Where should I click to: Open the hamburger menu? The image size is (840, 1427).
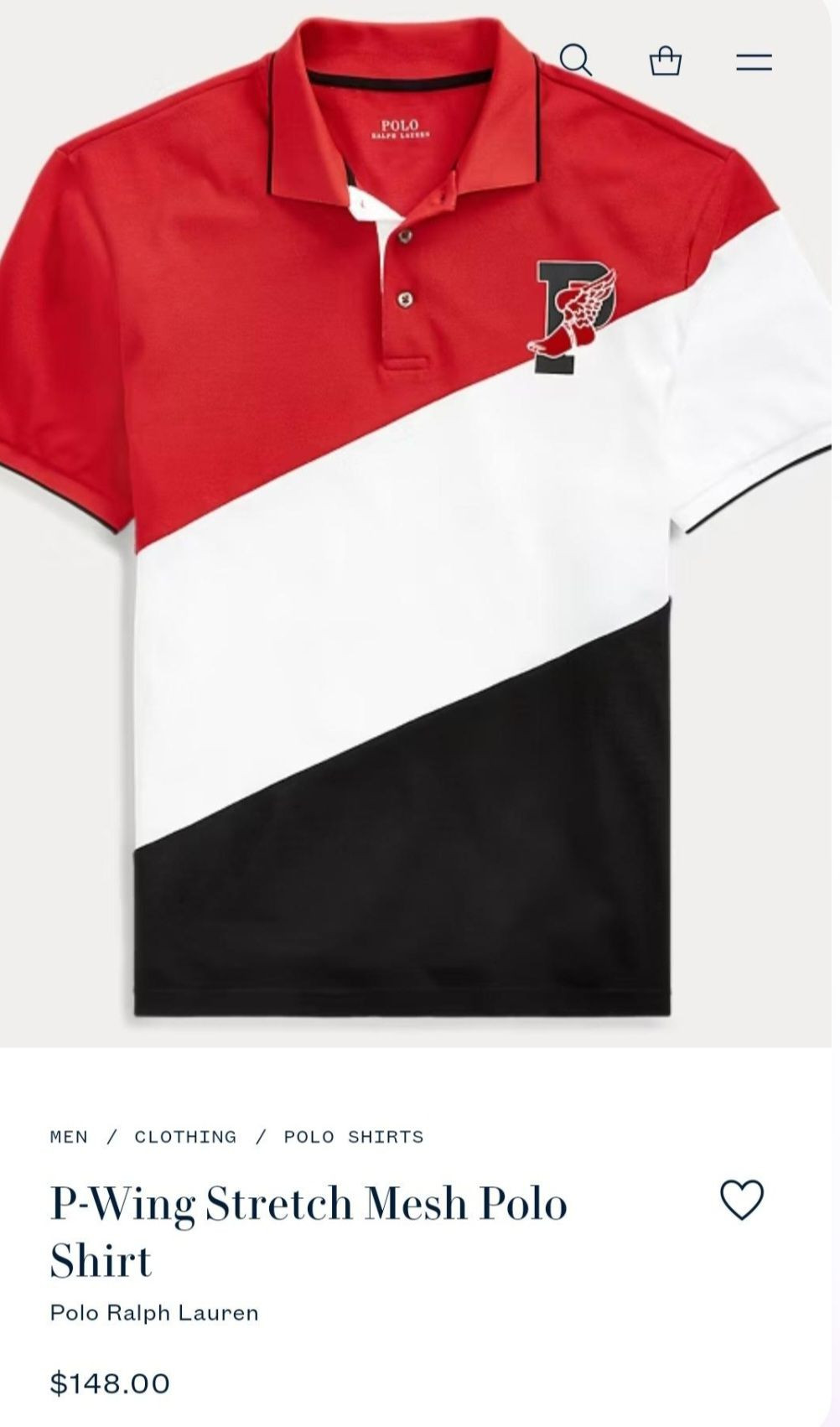[754, 62]
